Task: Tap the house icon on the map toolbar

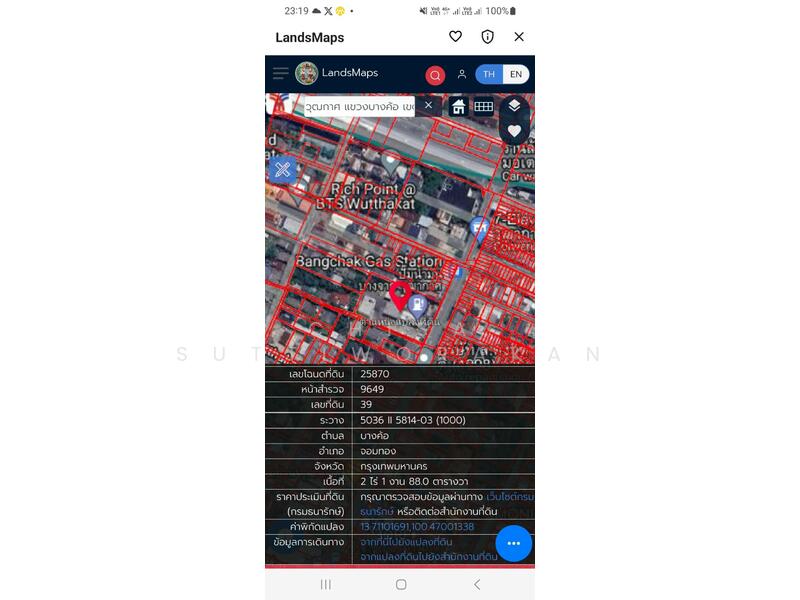Action: pyautogui.click(x=458, y=106)
